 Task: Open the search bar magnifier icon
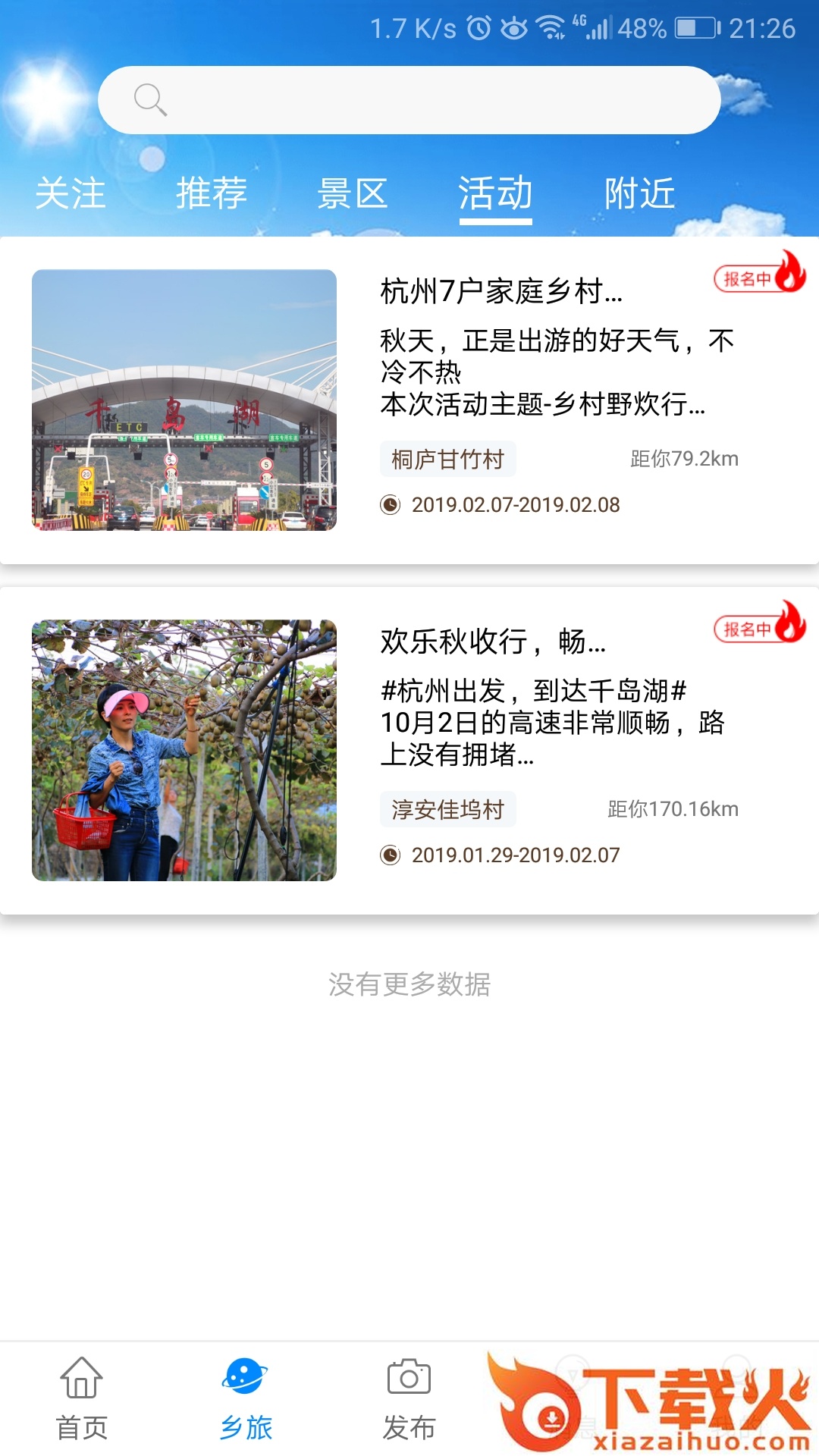point(149,99)
